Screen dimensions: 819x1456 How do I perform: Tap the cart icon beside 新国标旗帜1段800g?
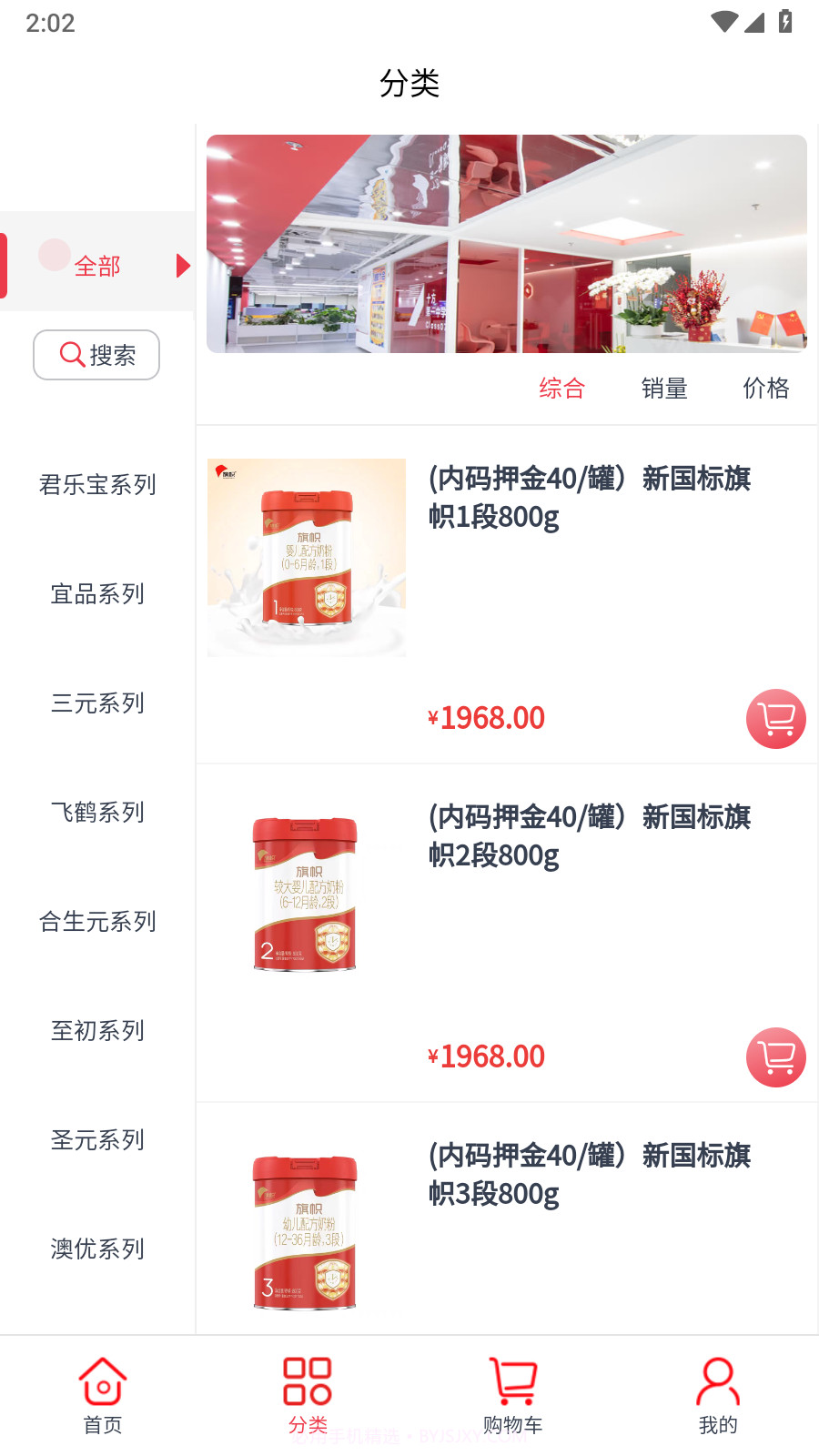pos(775,719)
